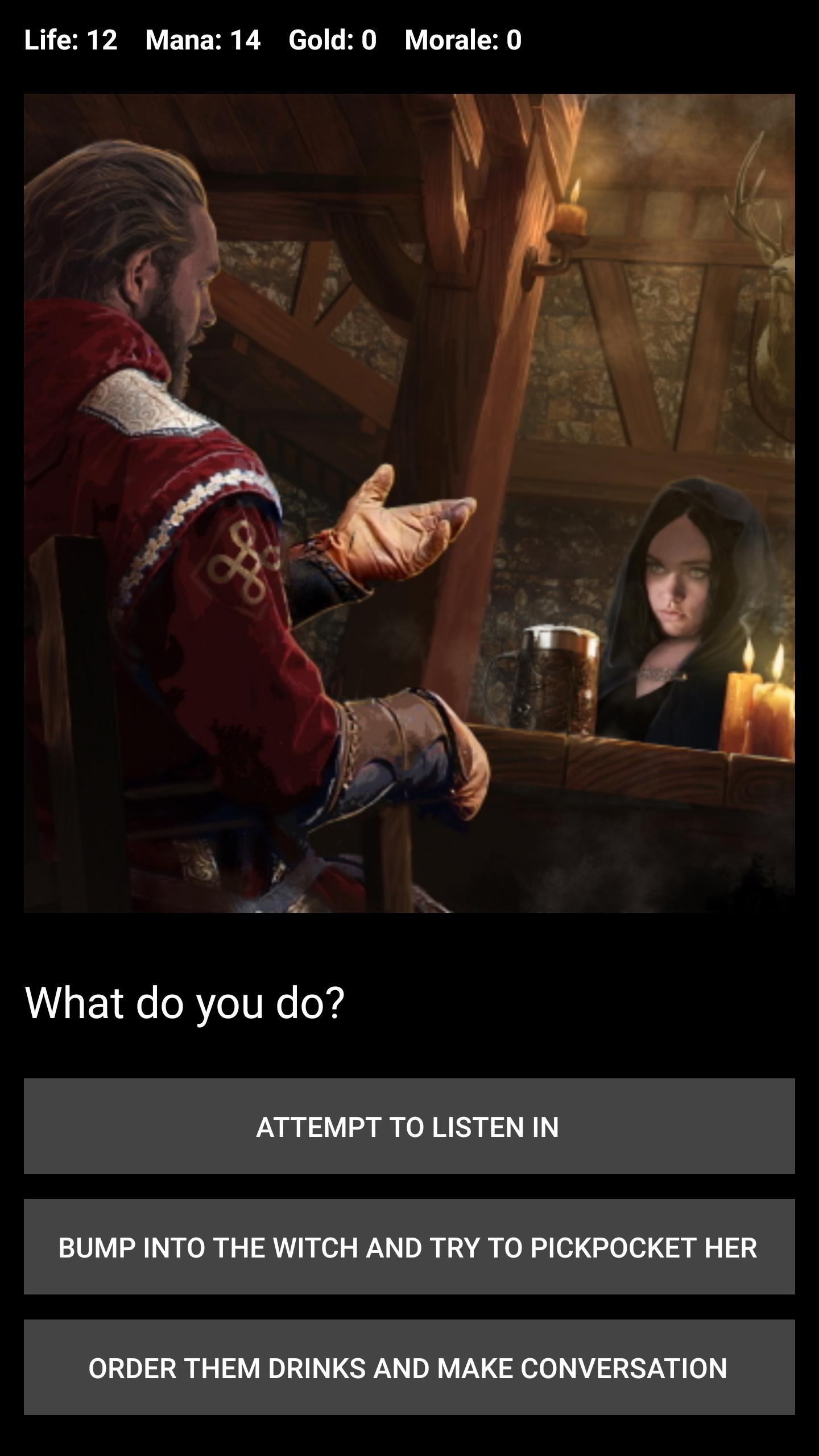Choose Attempt to Listen In
The height and width of the screenshot is (1456, 819).
pyautogui.click(x=409, y=1127)
